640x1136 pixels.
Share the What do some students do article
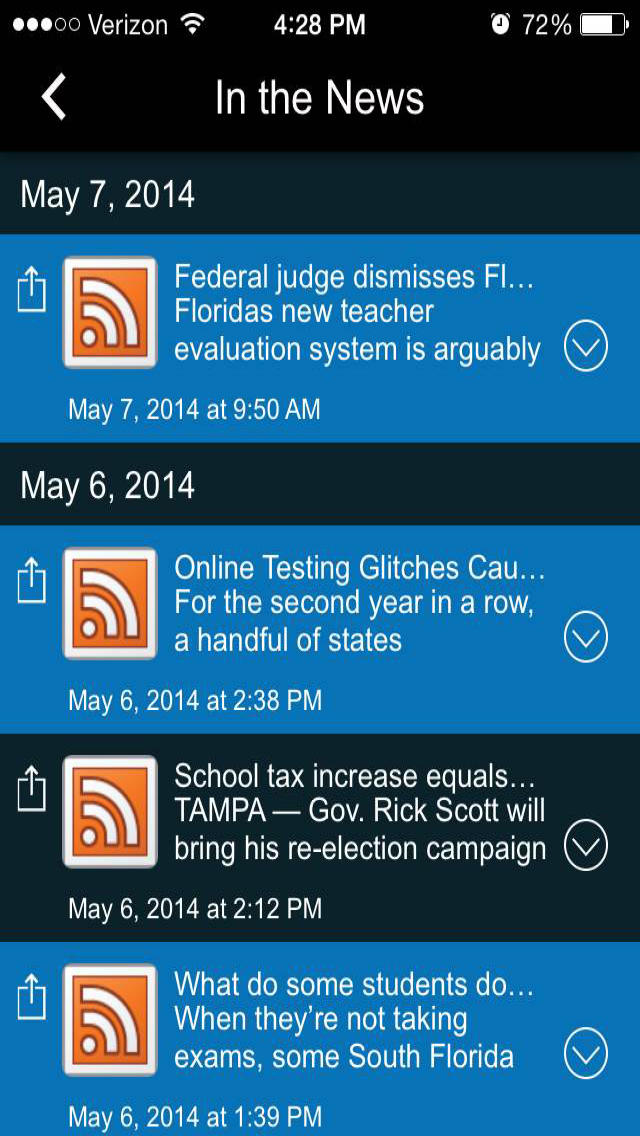click(x=31, y=996)
